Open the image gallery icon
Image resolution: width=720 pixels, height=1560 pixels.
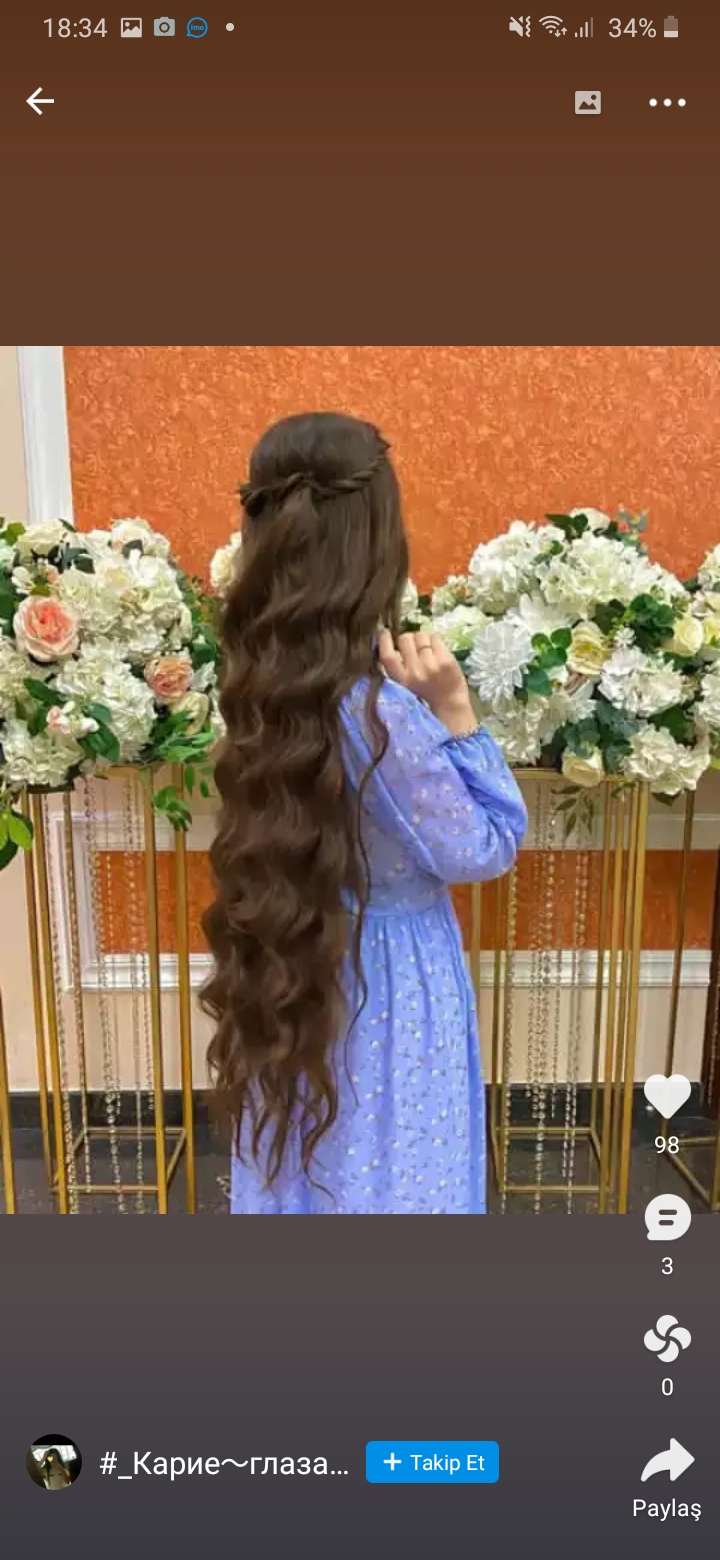pyautogui.click(x=588, y=102)
